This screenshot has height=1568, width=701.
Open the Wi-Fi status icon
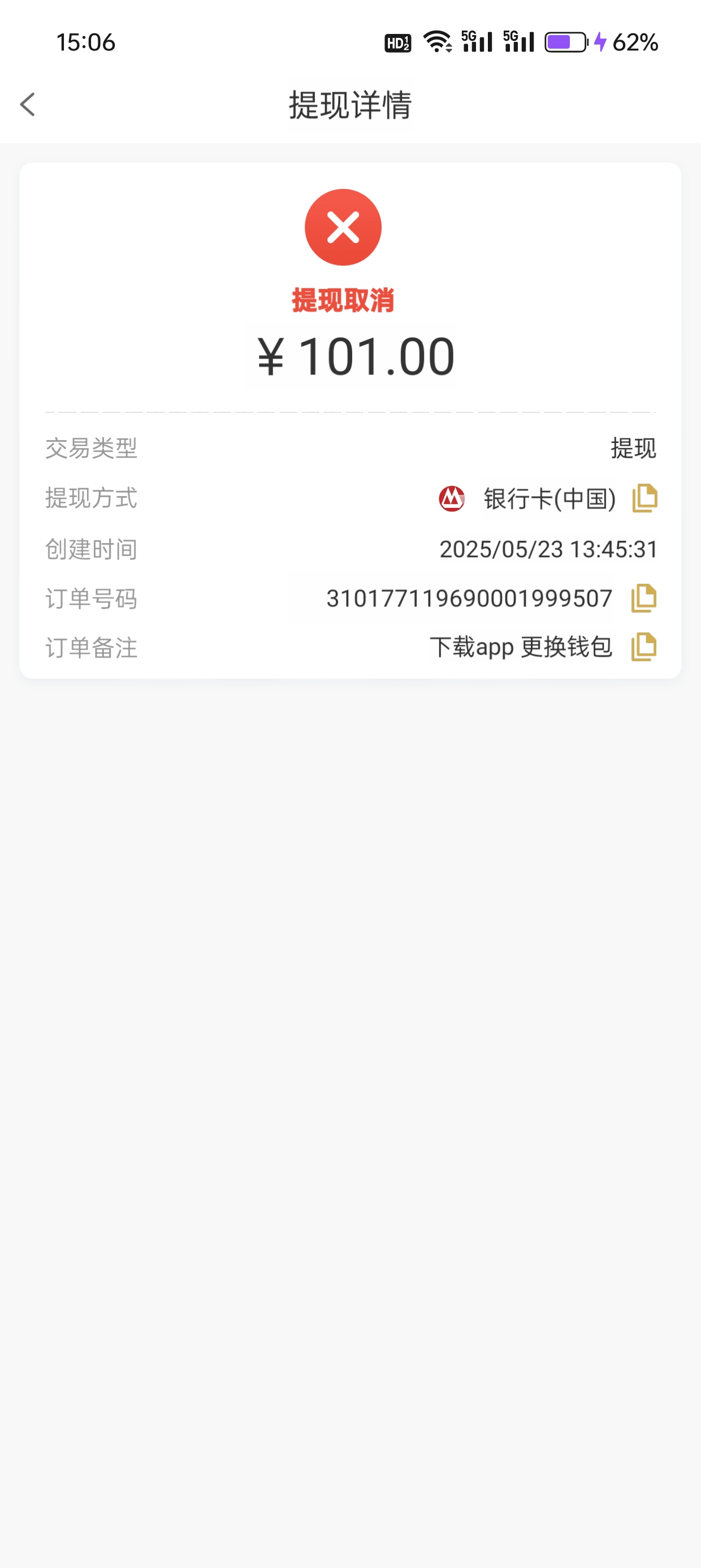[x=437, y=42]
